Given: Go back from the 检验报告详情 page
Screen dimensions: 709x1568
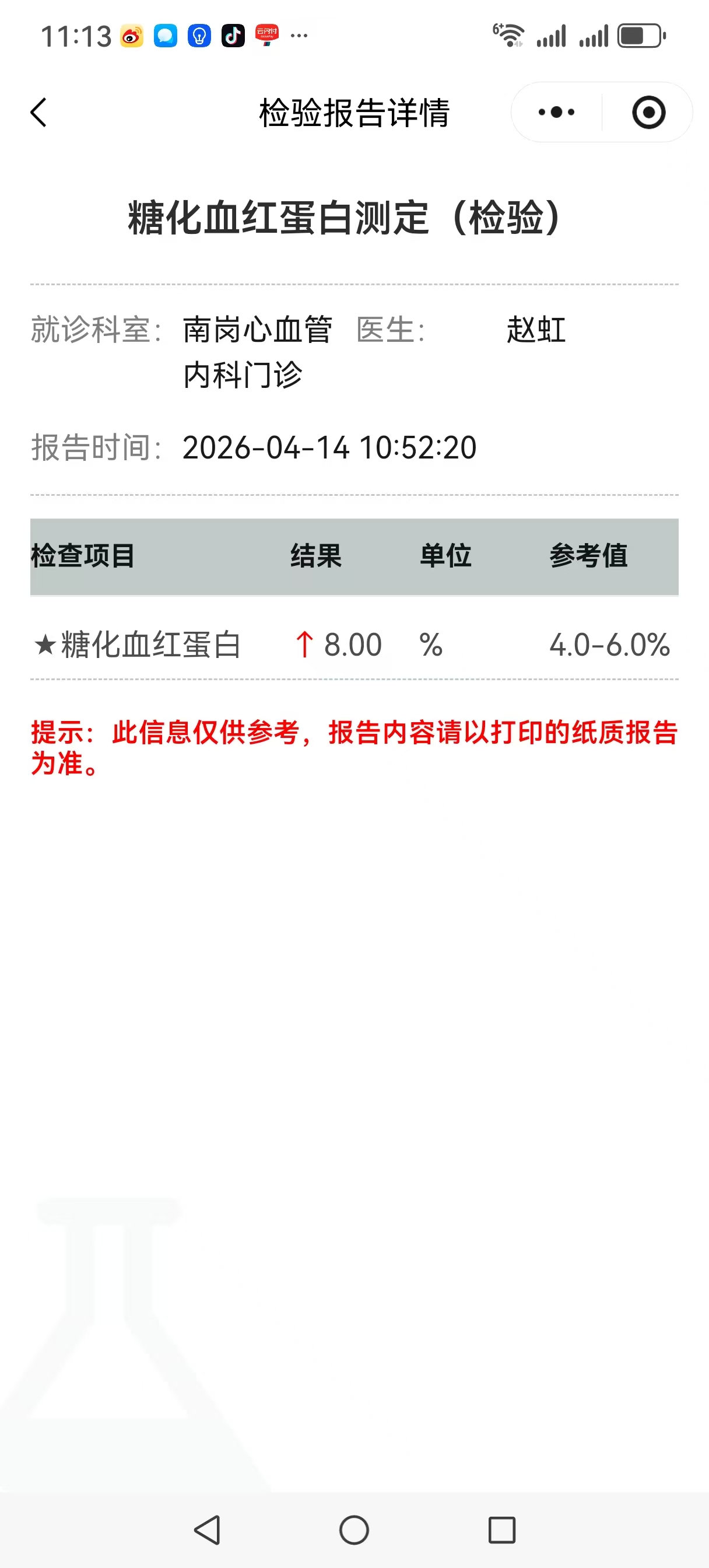Looking at the screenshot, I should [x=38, y=113].
